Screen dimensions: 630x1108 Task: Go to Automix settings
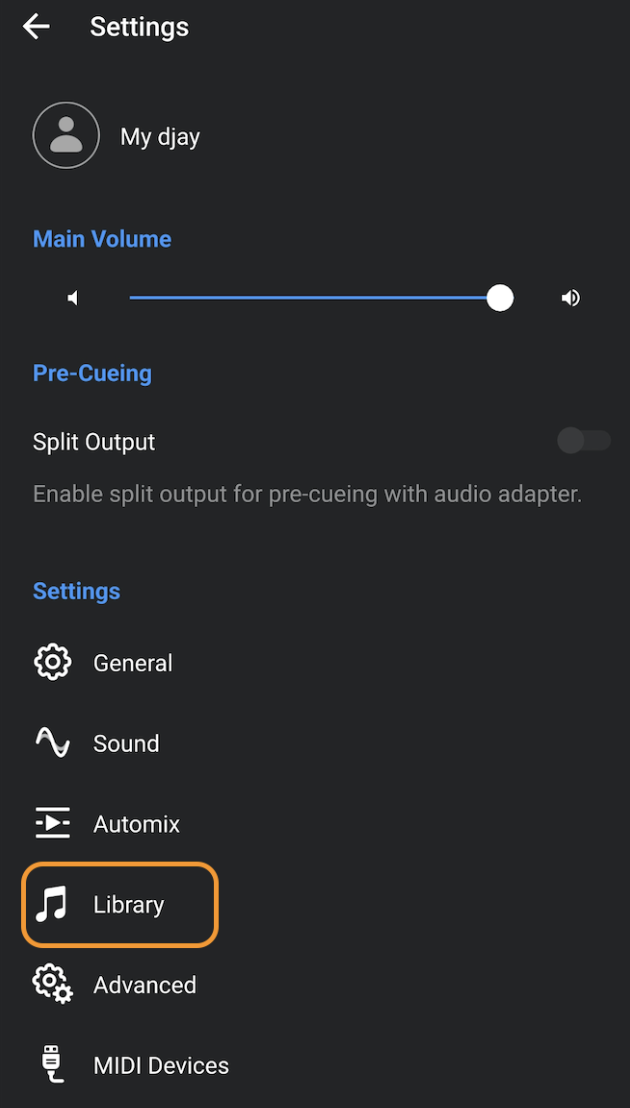(x=136, y=824)
